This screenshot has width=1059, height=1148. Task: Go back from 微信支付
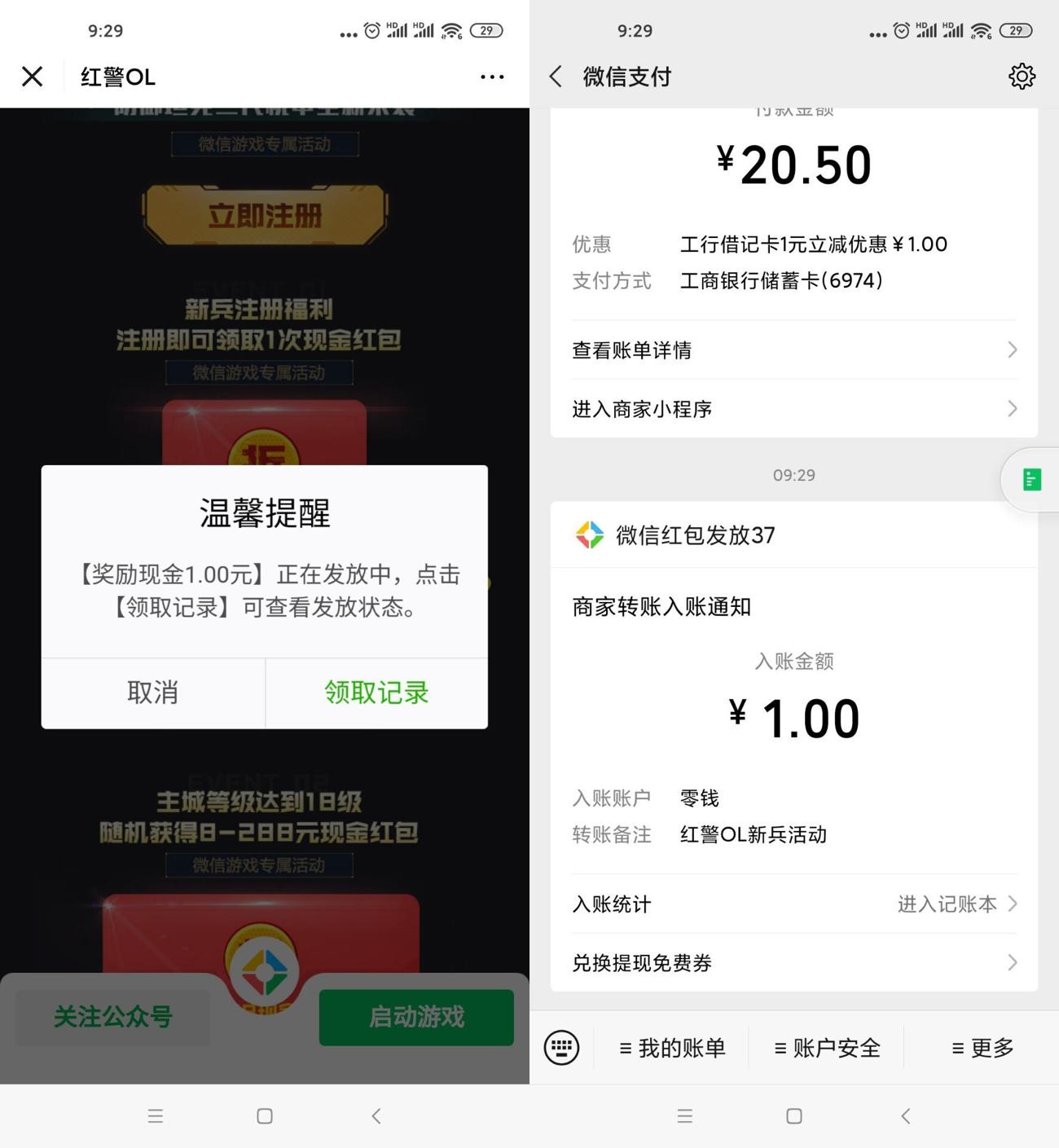556,77
